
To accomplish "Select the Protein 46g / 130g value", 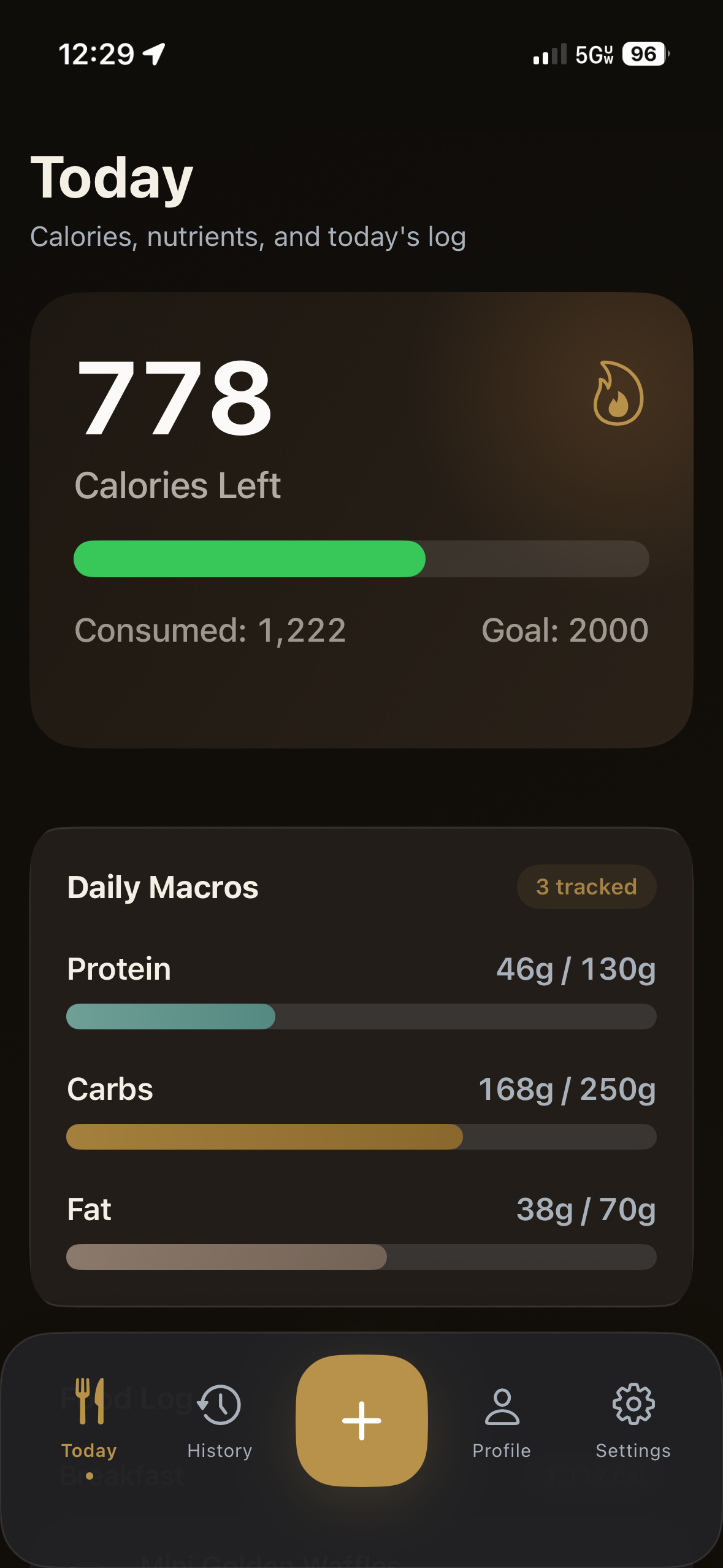I will [x=576, y=968].
